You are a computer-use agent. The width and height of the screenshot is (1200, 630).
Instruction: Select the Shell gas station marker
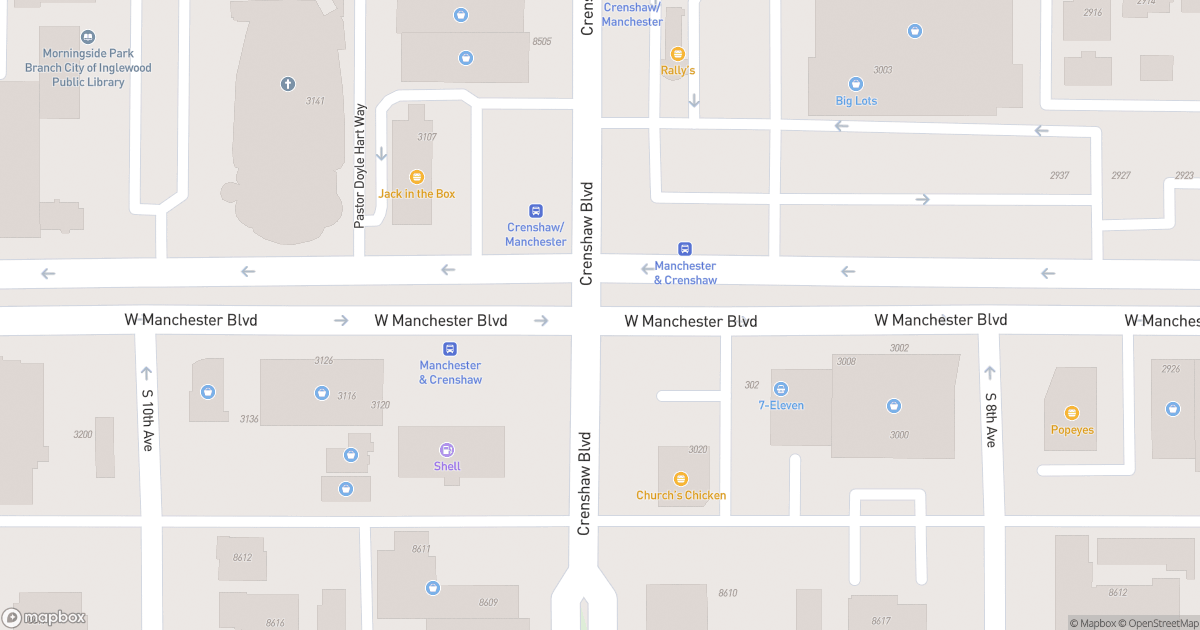click(447, 450)
